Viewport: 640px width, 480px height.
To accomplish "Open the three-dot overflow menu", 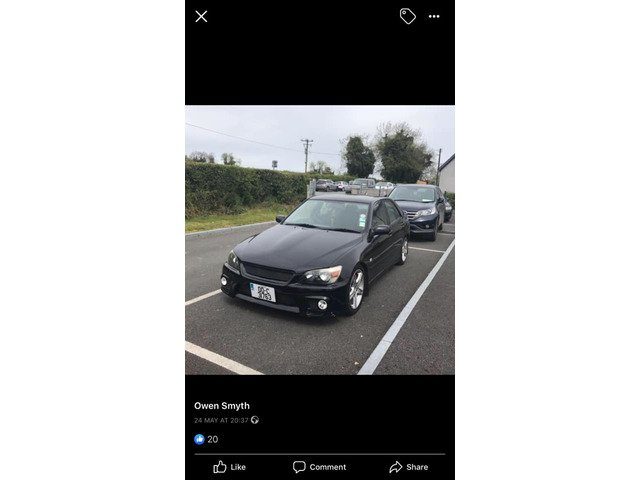I will [434, 16].
